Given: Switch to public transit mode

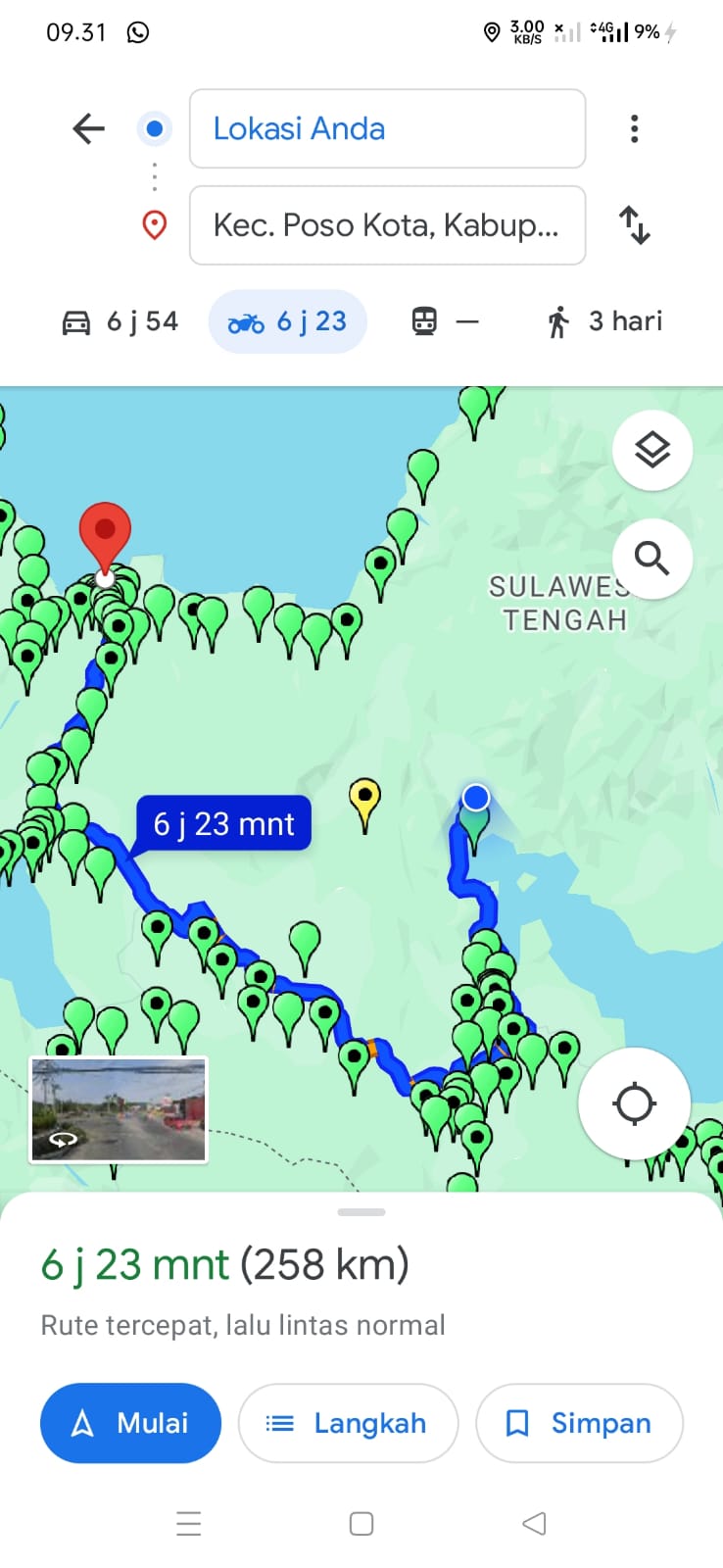Looking at the screenshot, I should (x=446, y=321).
